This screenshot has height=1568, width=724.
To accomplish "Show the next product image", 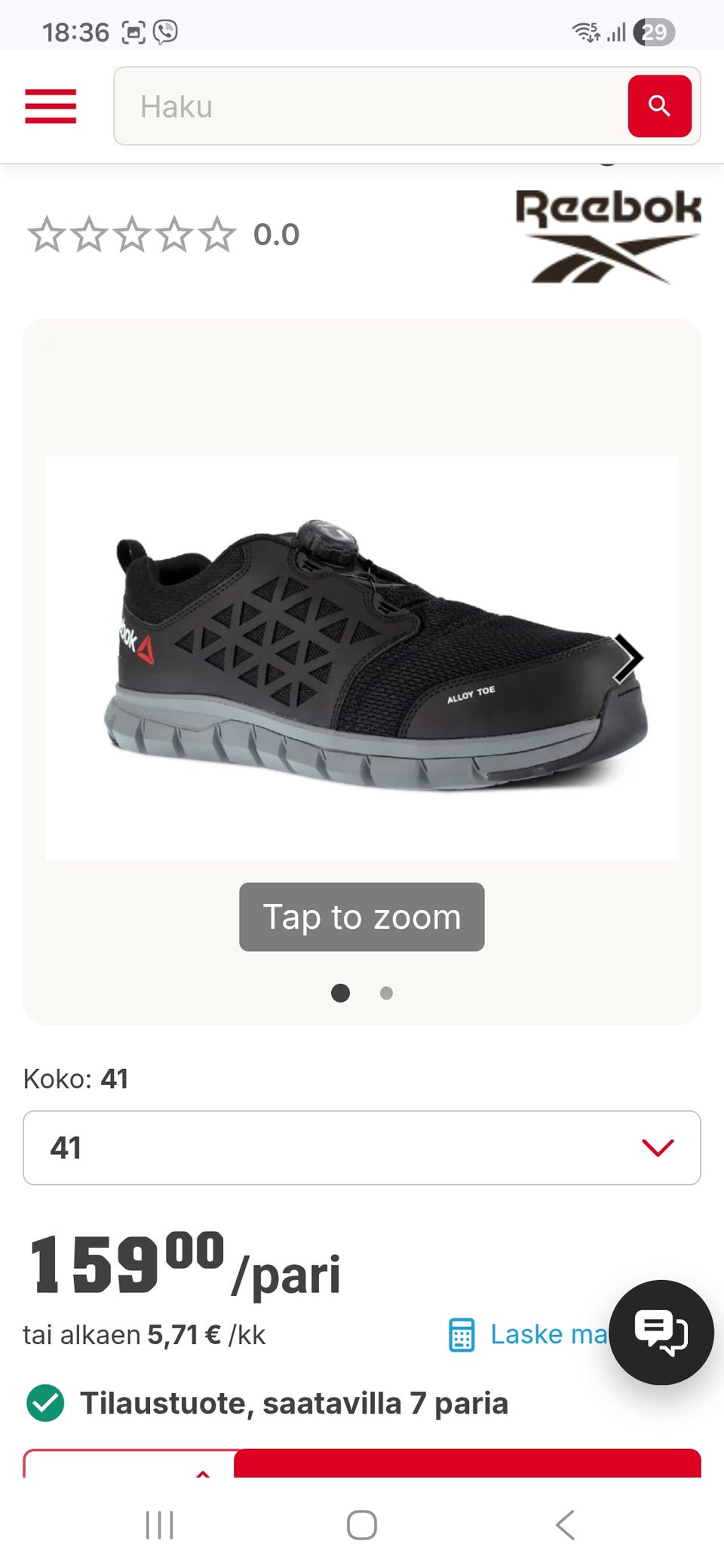I will (x=627, y=658).
